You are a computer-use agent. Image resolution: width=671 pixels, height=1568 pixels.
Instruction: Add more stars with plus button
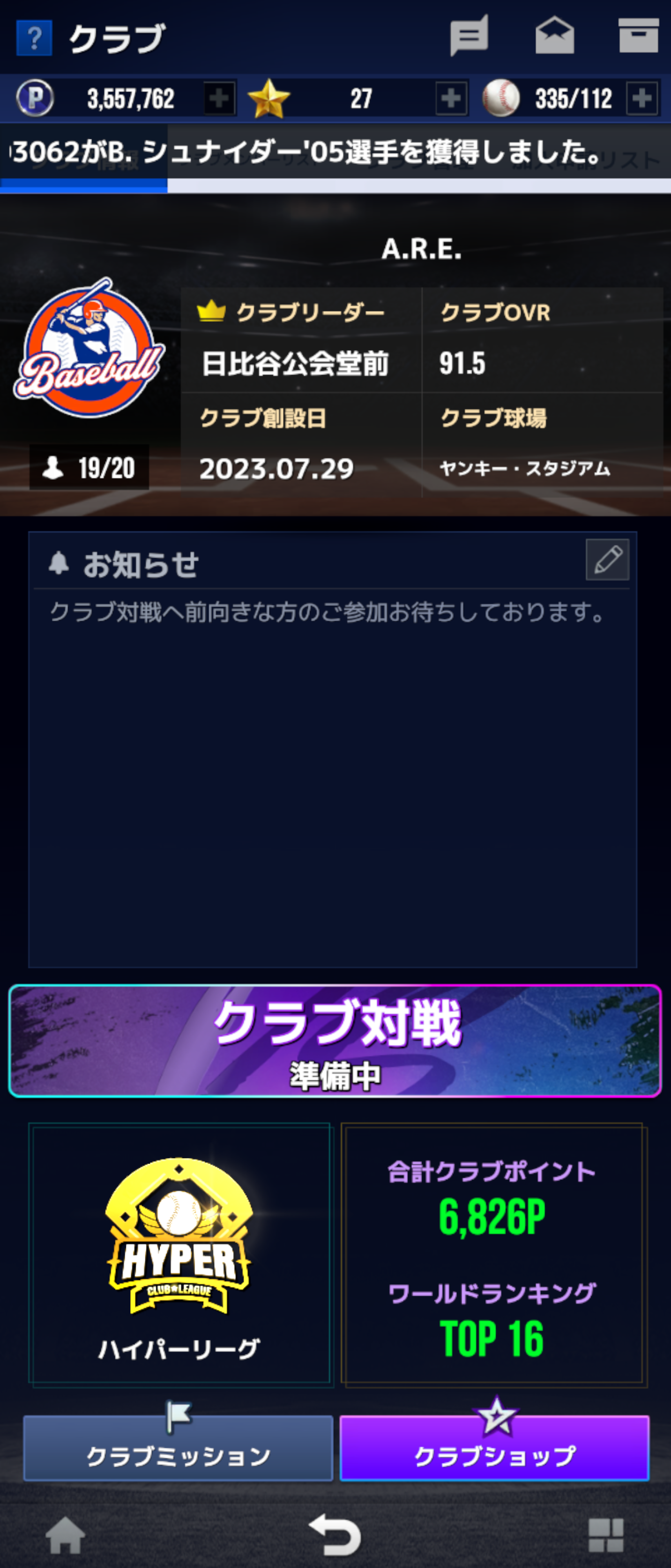451,98
